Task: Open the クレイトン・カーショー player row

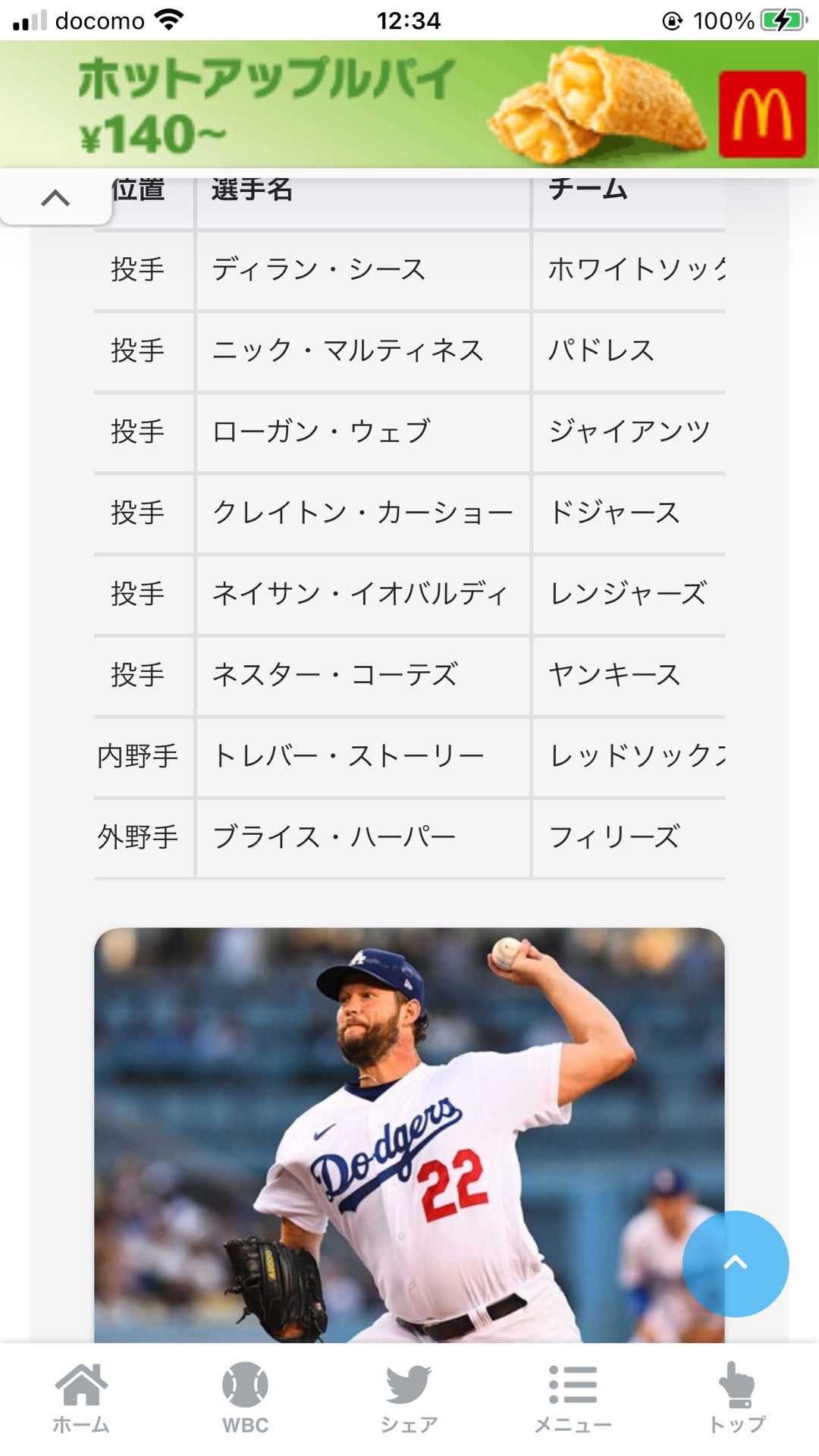Action: (364, 513)
